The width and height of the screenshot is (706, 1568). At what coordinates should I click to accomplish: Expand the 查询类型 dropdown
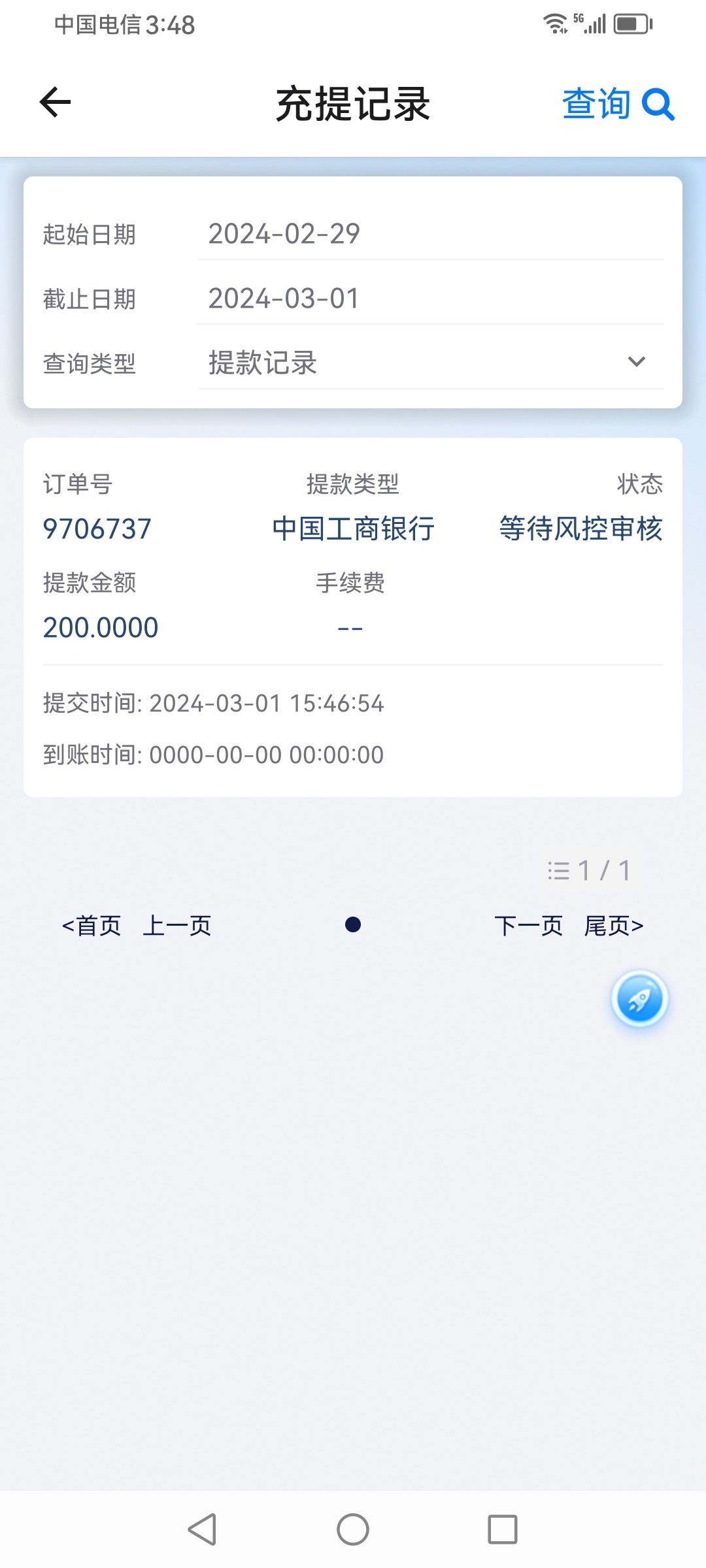(x=430, y=363)
